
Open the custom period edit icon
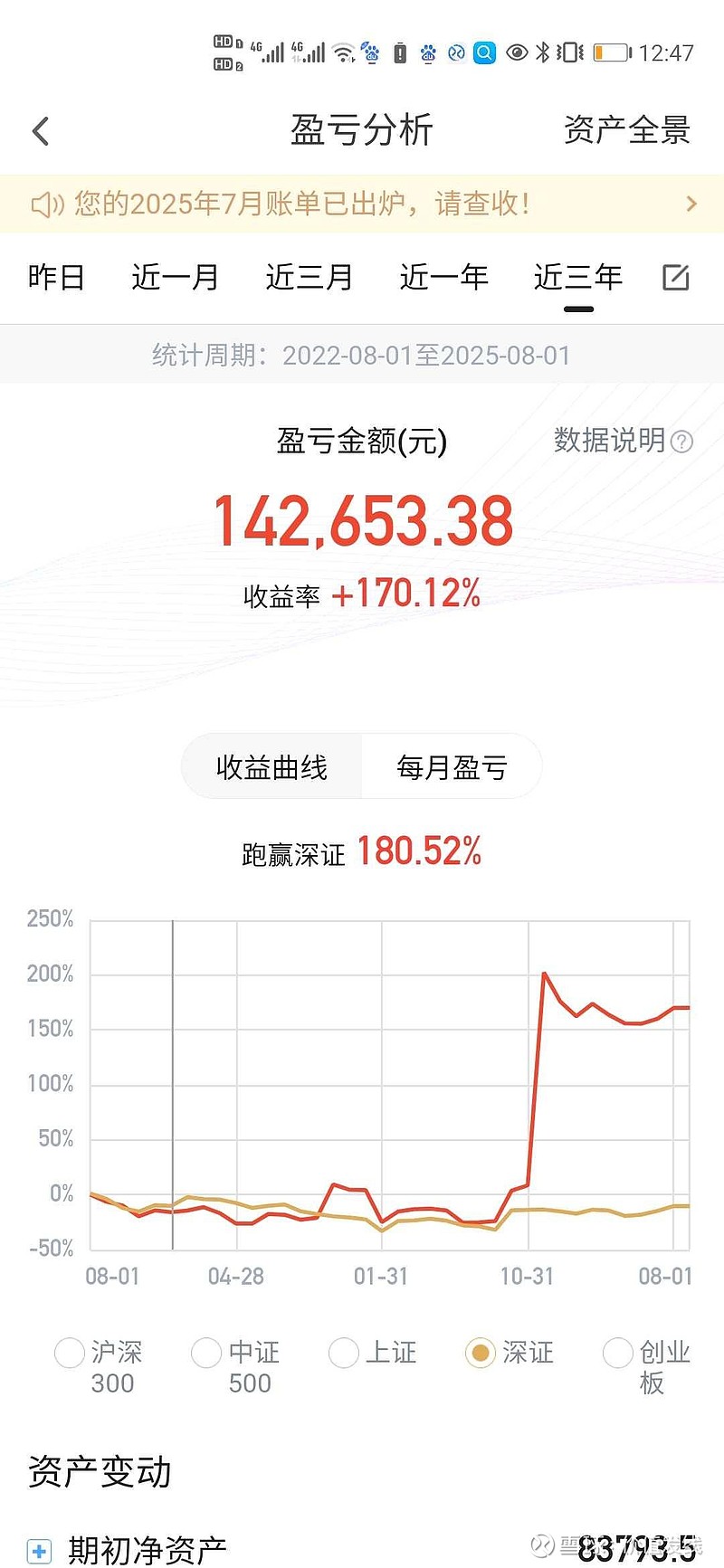click(676, 277)
